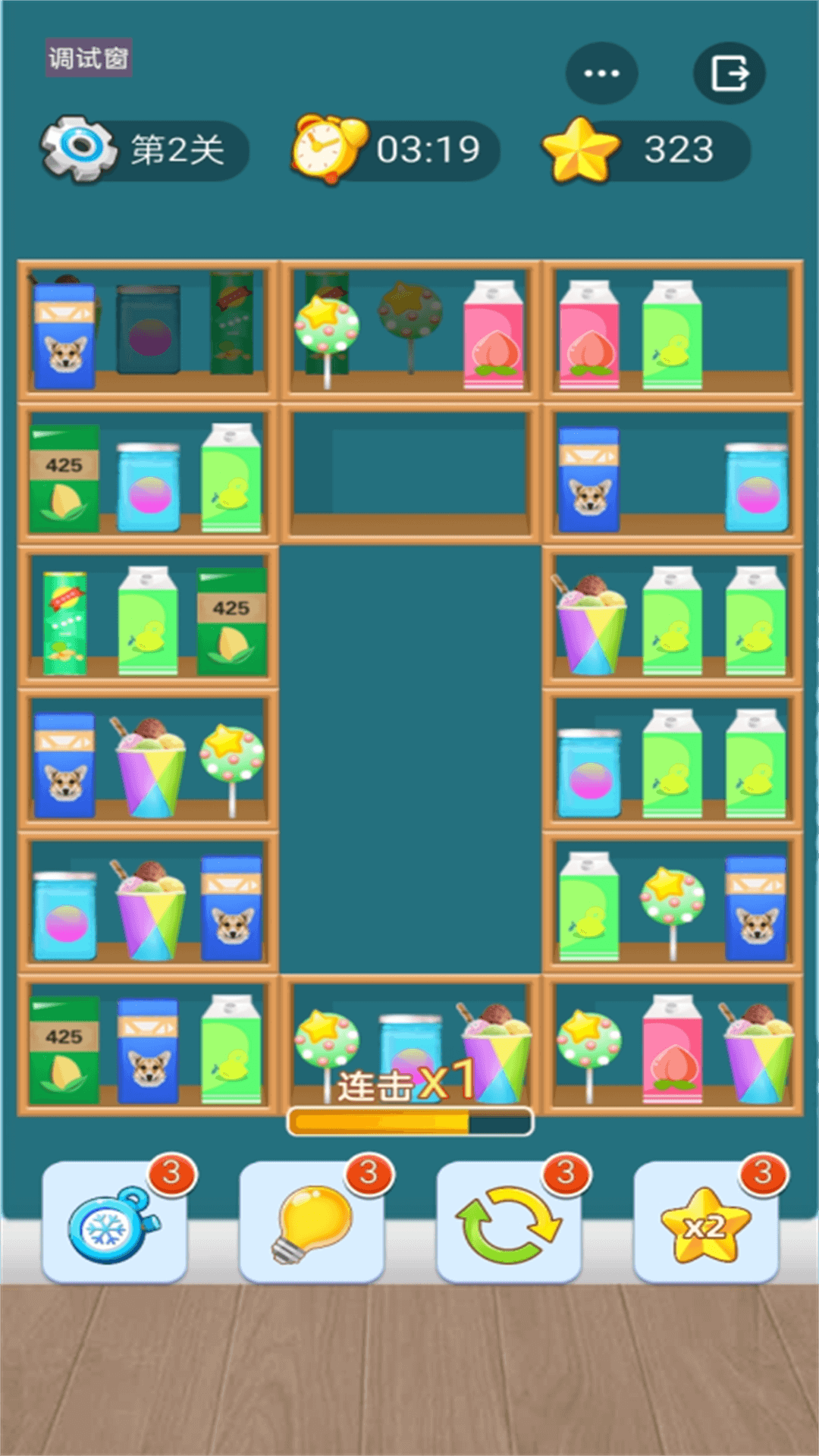The width and height of the screenshot is (819, 1456).
Task: Select the corgi box sharing a shelf with only a jar
Action: 589,480
